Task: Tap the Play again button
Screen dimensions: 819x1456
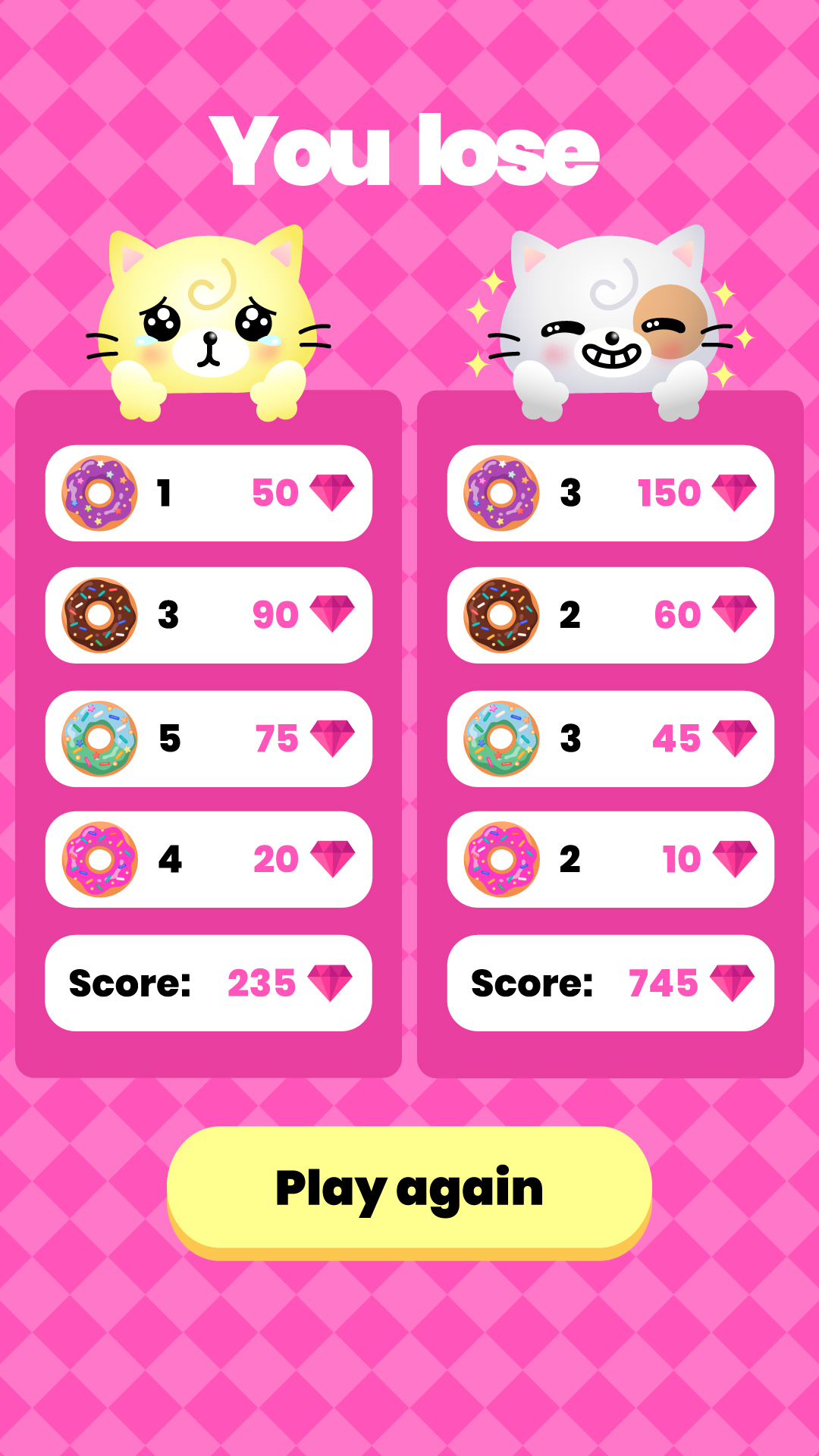Action: coord(409,1188)
